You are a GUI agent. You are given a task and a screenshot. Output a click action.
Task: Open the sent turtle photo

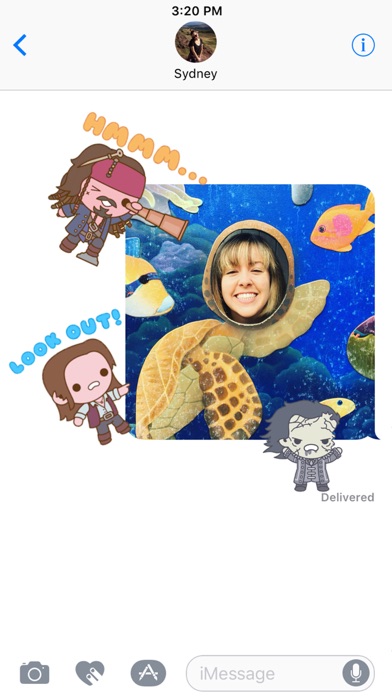(250, 312)
